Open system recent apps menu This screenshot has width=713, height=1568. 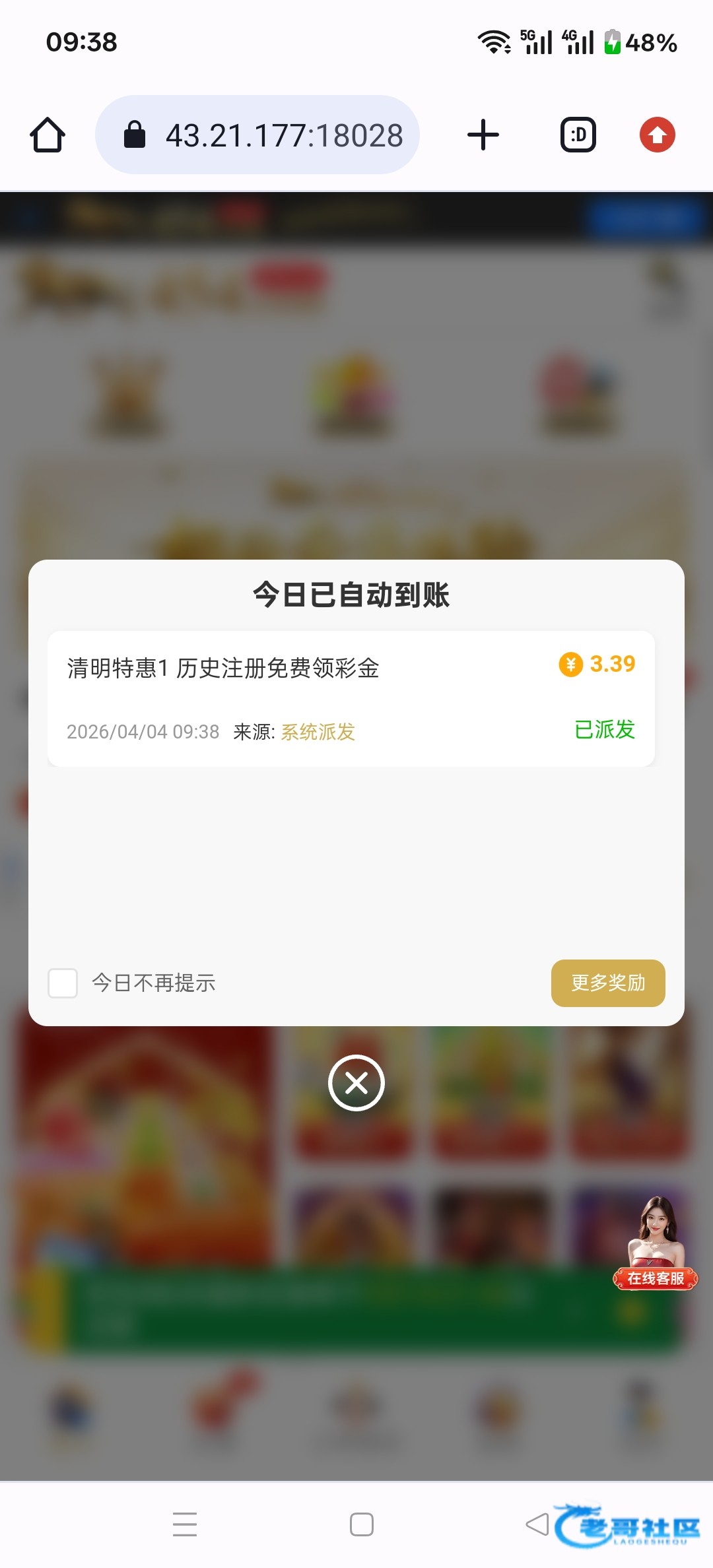(185, 1524)
